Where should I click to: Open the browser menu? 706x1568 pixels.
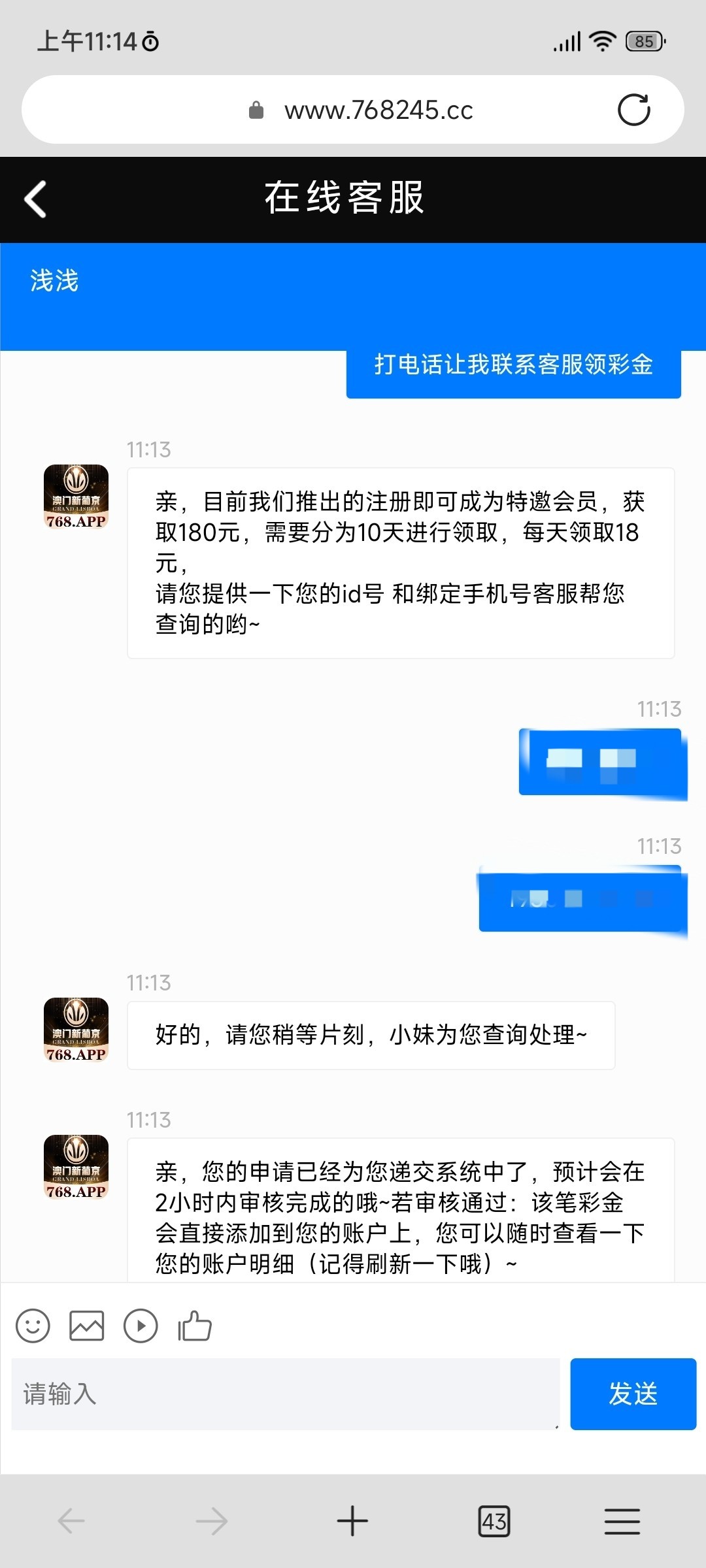(622, 1521)
